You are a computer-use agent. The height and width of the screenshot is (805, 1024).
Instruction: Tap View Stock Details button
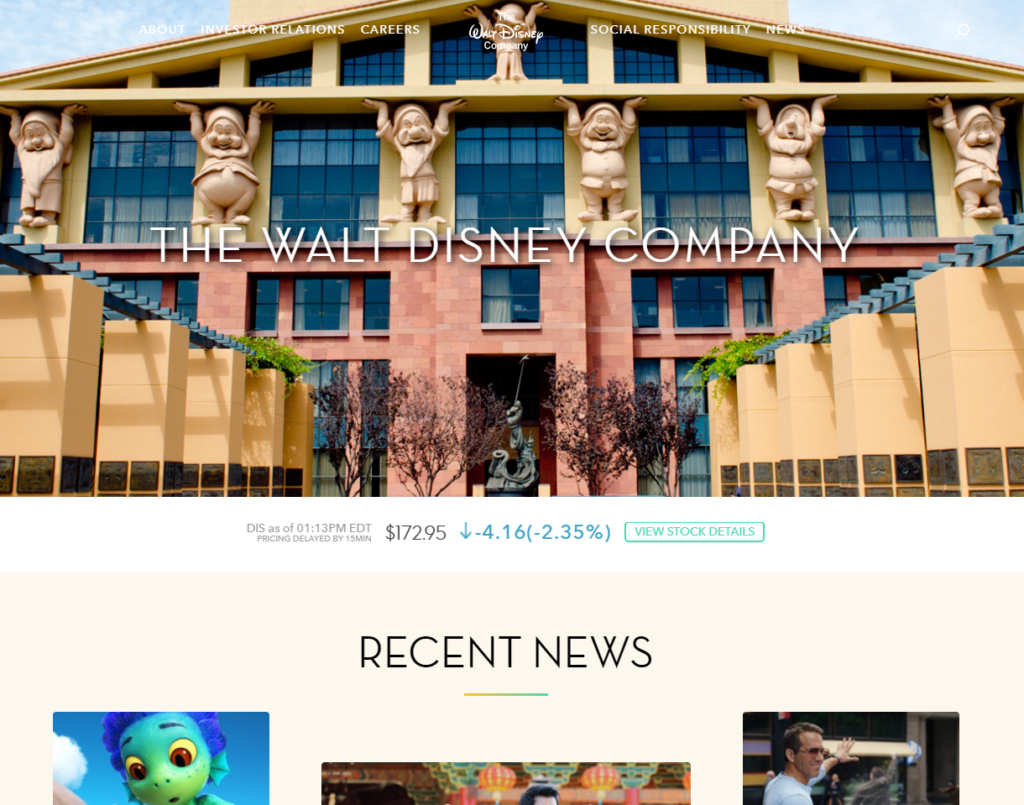pyautogui.click(x=694, y=532)
